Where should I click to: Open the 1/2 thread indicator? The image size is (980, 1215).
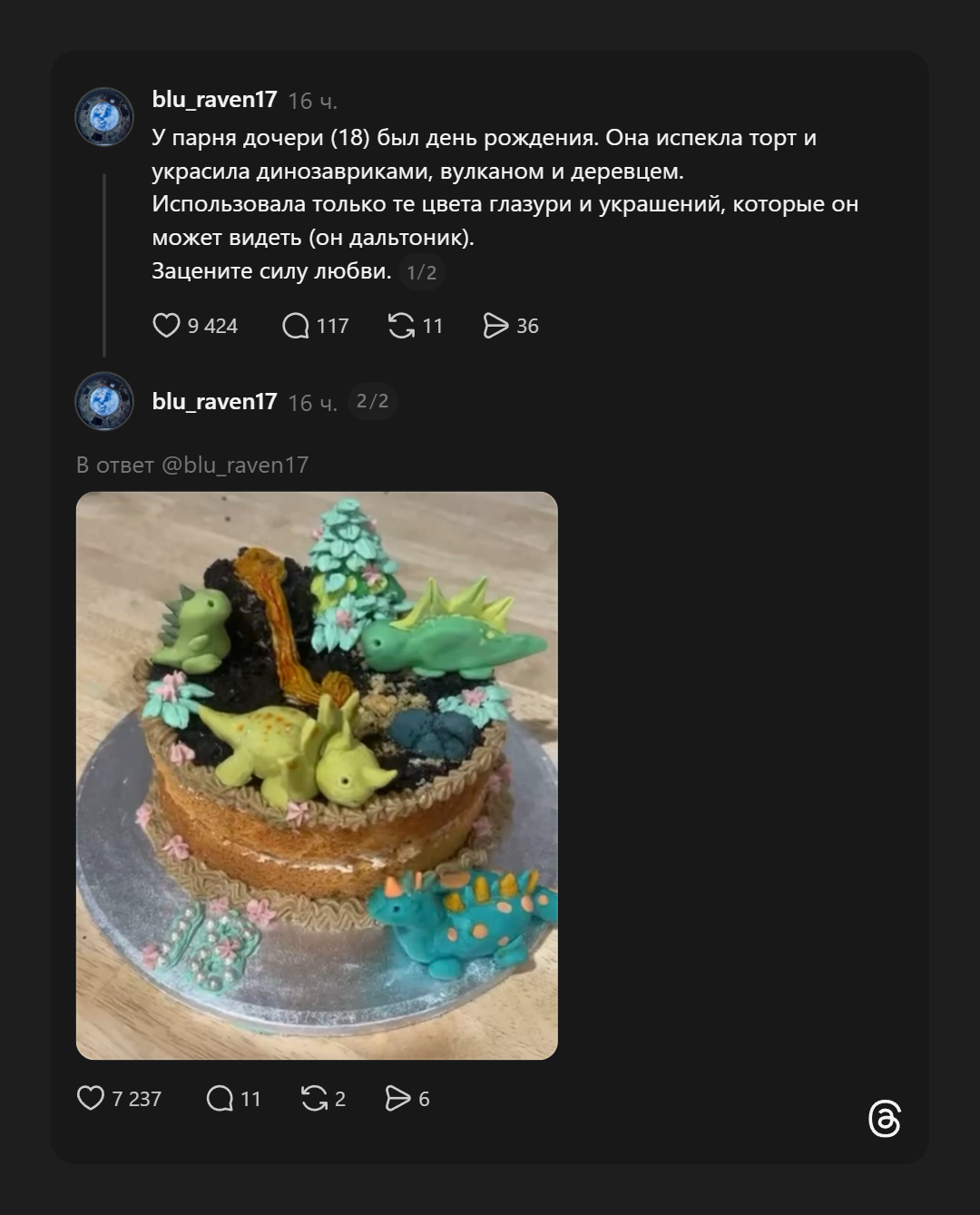(x=421, y=272)
